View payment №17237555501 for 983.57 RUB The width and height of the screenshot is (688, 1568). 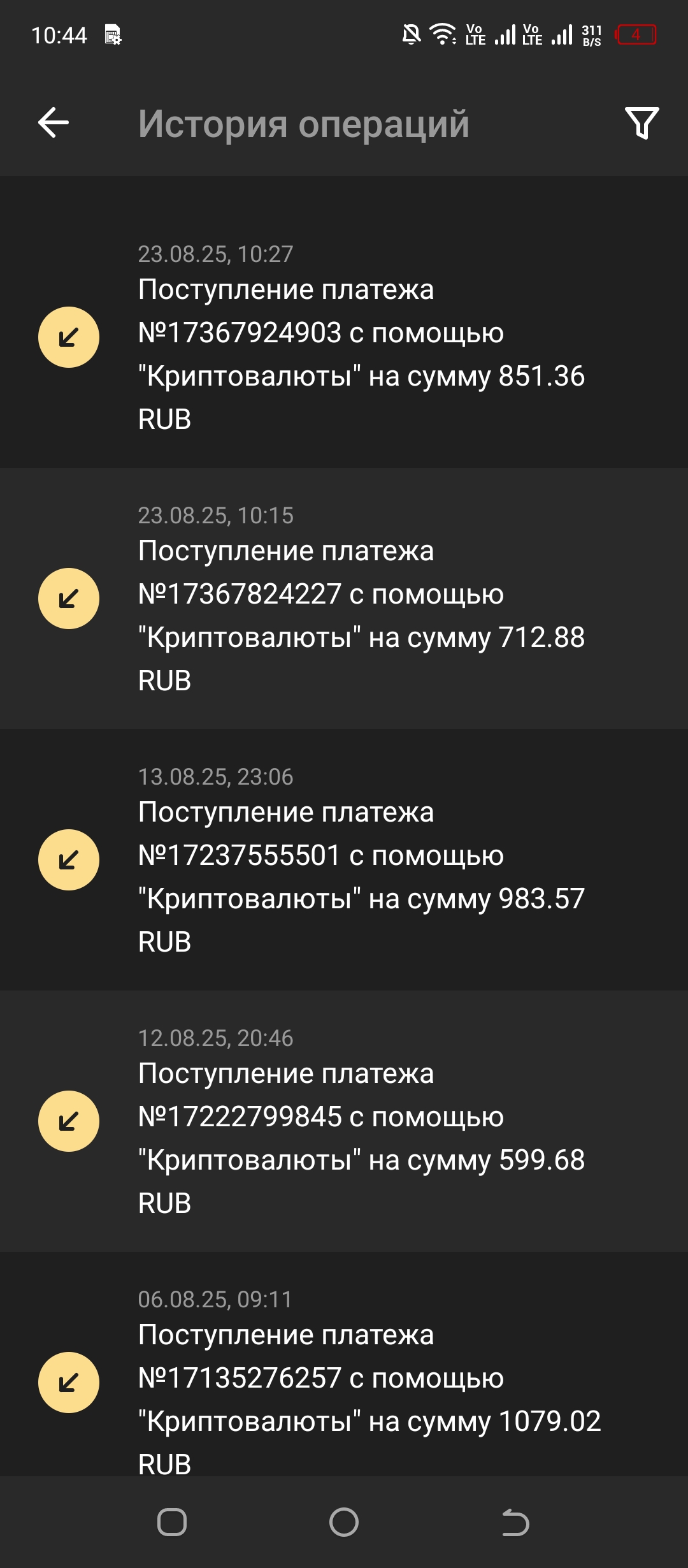(361, 860)
